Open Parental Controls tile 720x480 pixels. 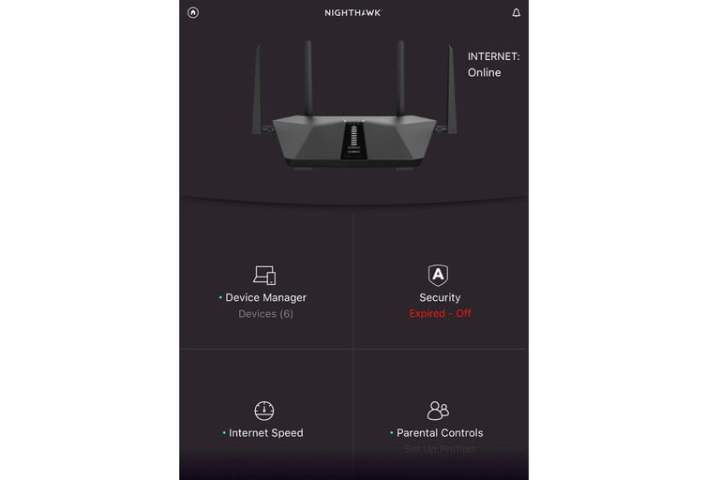(439, 420)
